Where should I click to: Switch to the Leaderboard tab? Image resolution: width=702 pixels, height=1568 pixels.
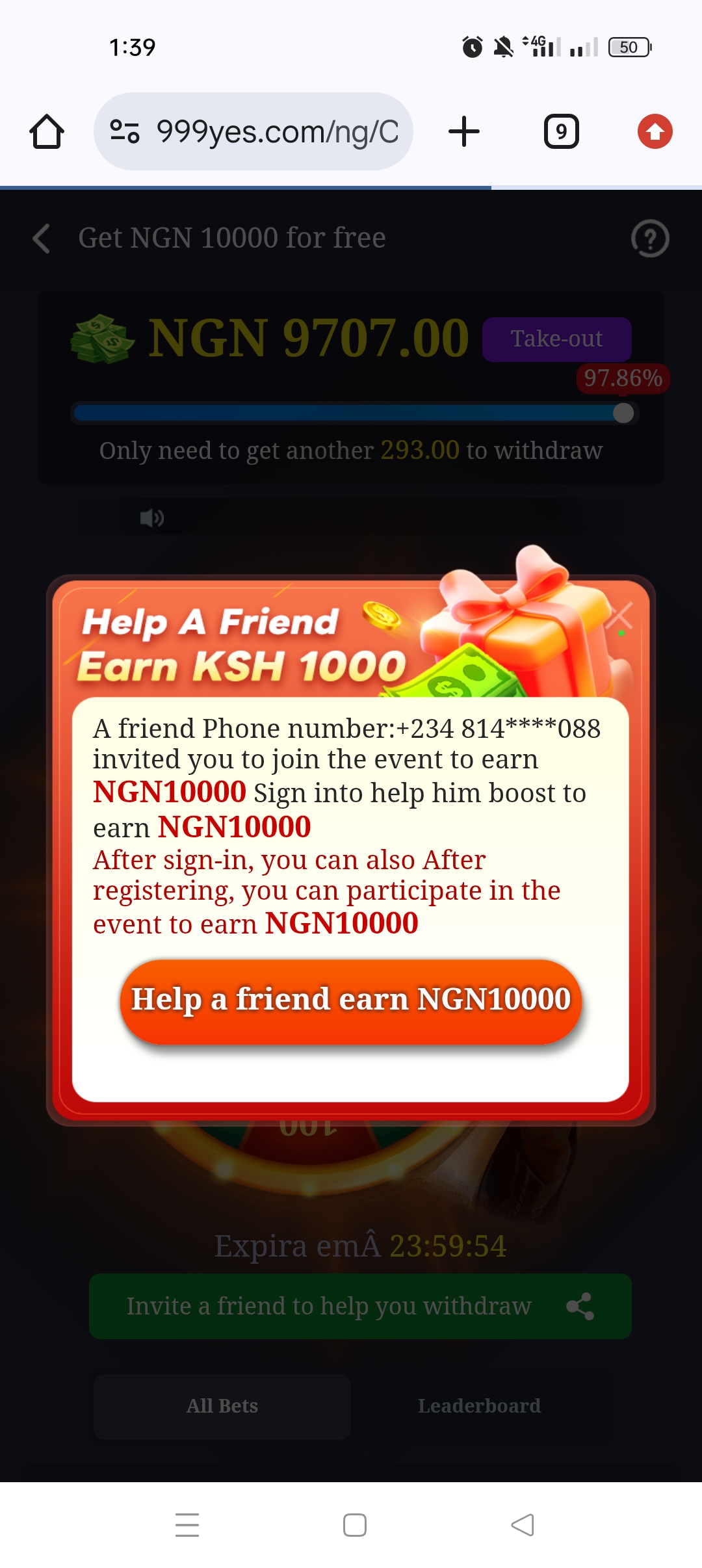pyautogui.click(x=479, y=1406)
